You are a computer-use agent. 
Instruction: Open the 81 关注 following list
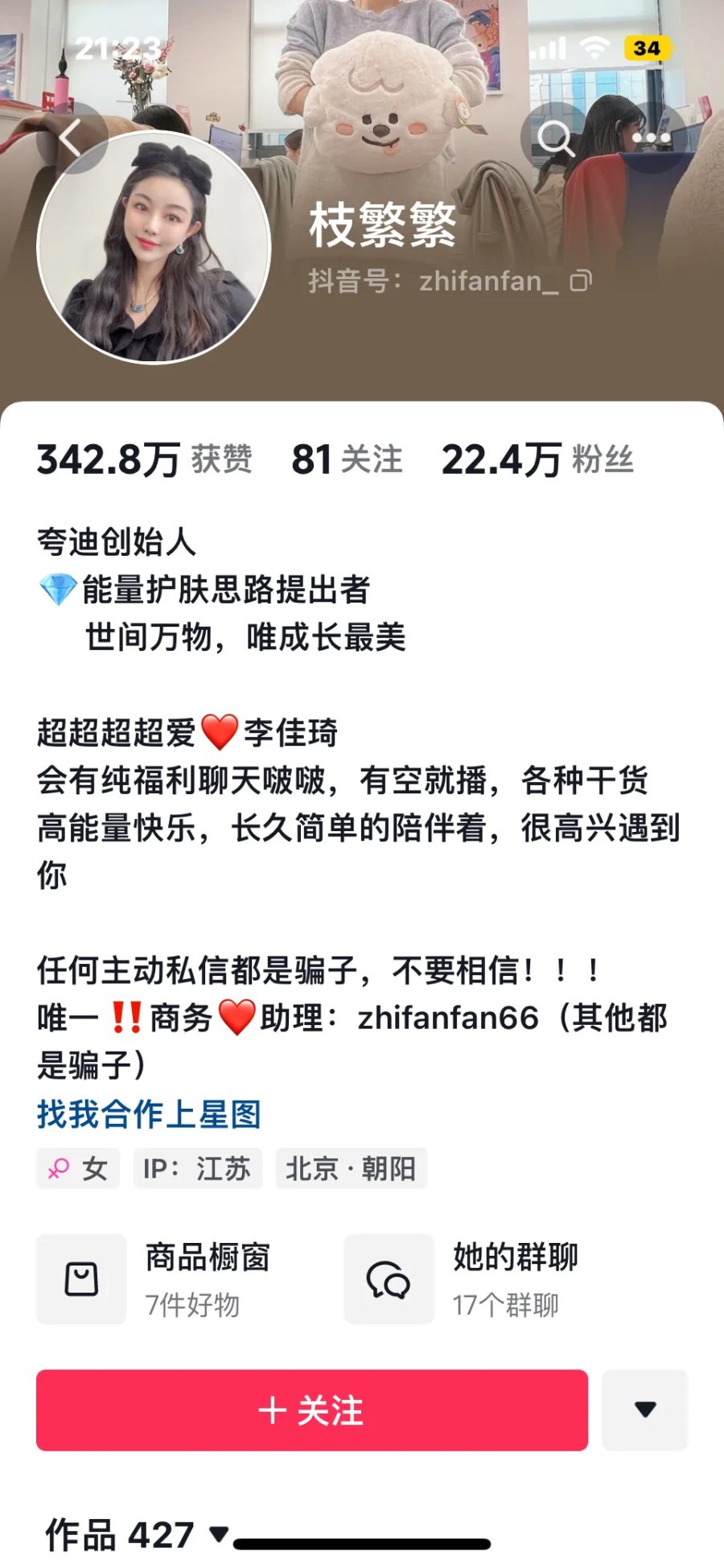pyautogui.click(x=347, y=459)
